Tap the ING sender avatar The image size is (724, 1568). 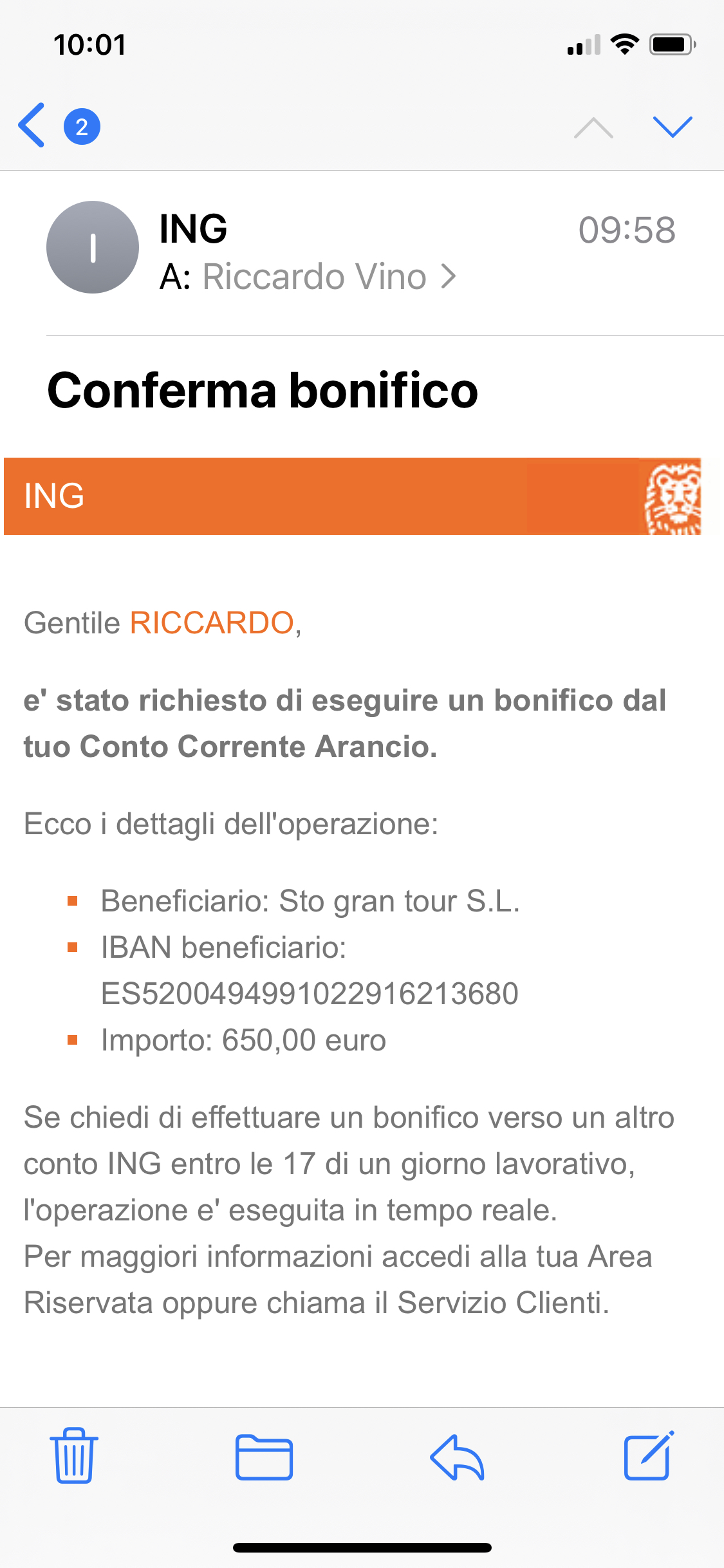[93, 247]
